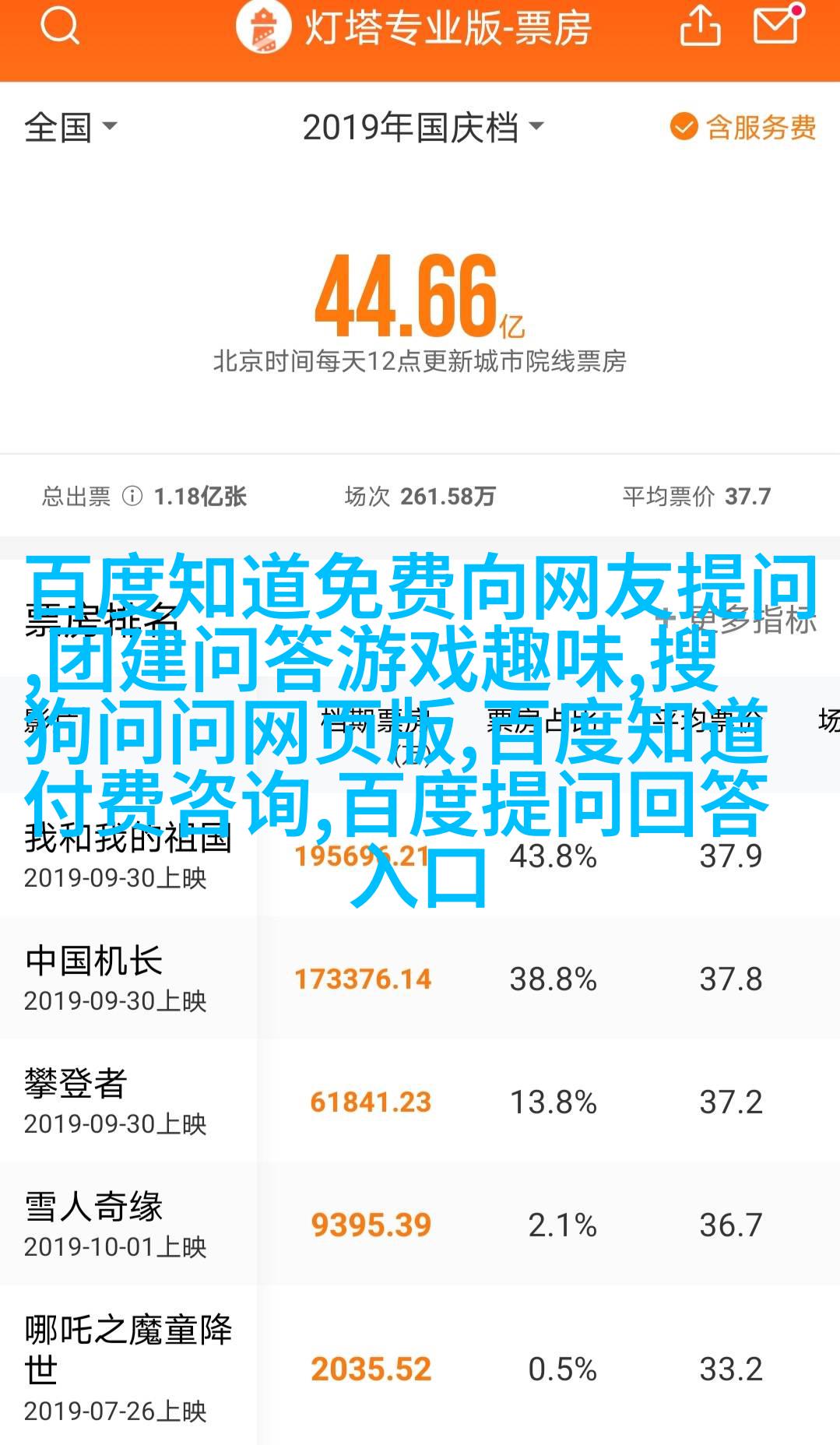Tap the info icon beside 总出票
This screenshot has height=1445, width=840.
click(x=132, y=496)
